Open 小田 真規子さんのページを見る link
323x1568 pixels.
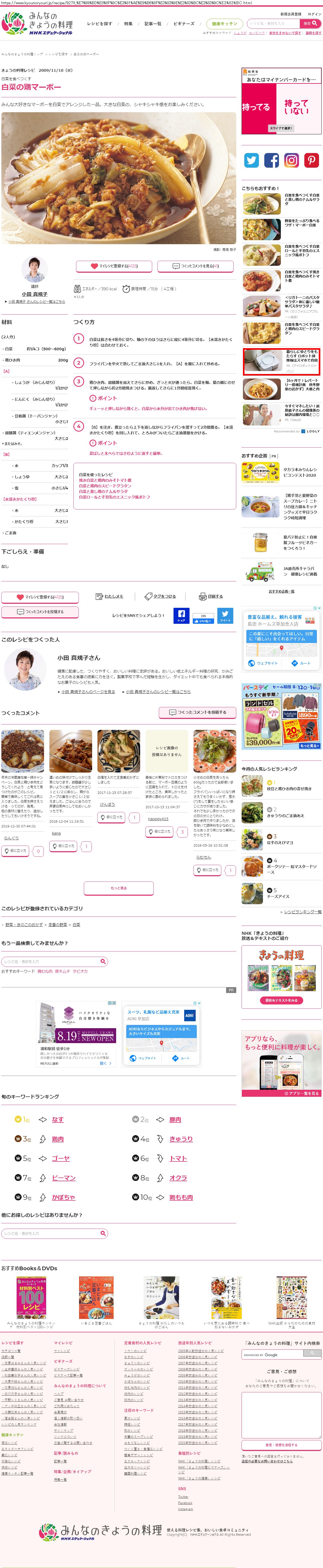click(x=88, y=692)
